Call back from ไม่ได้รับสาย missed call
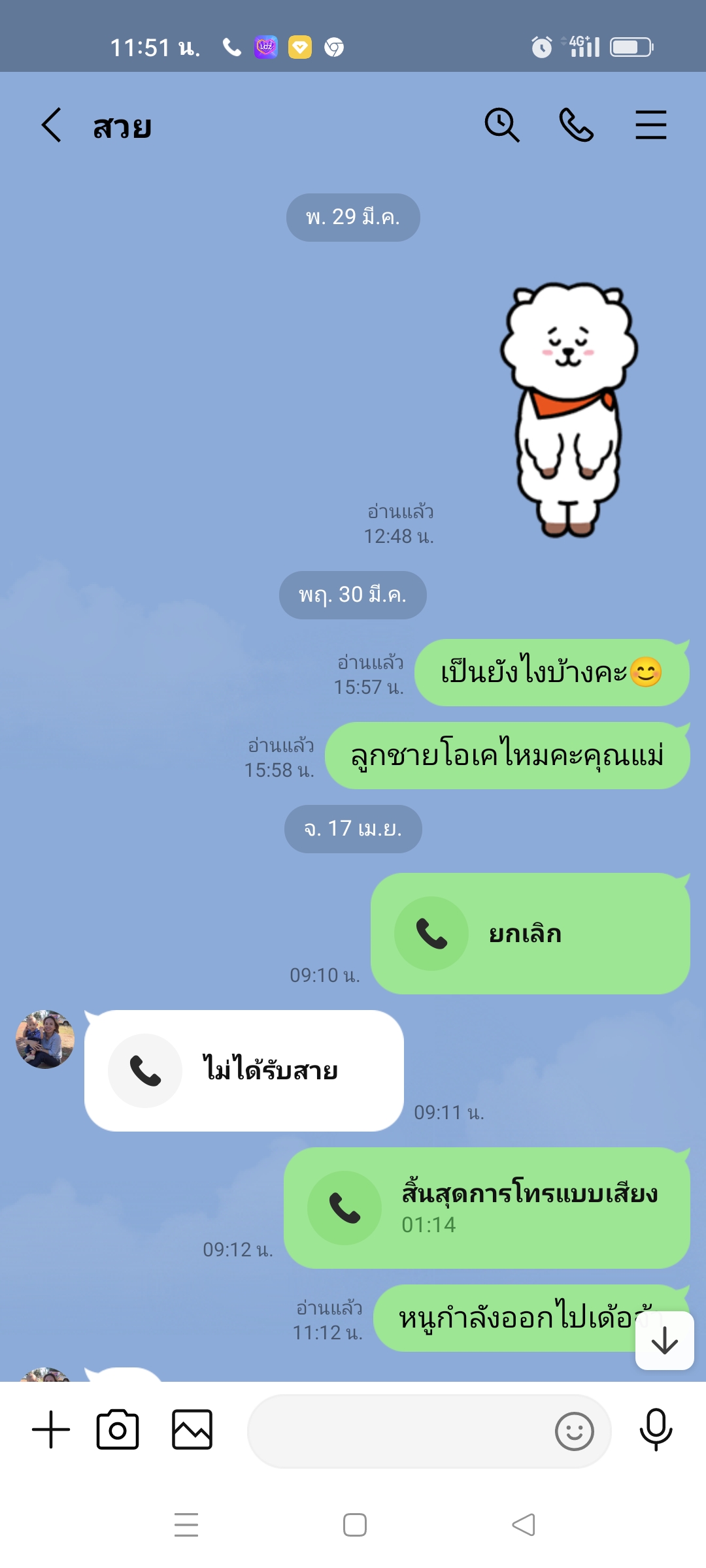 pos(244,1070)
